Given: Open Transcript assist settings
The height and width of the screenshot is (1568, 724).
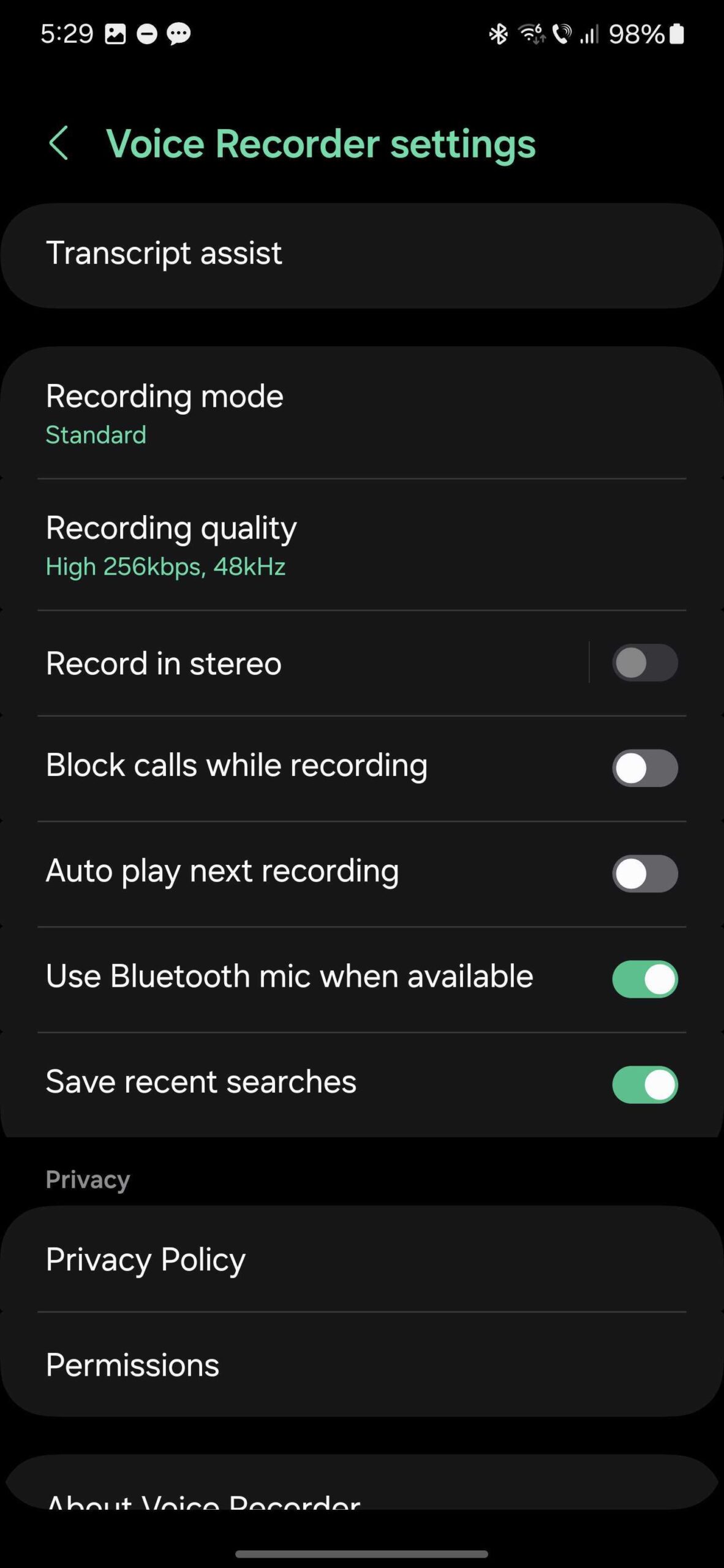Looking at the screenshot, I should (x=361, y=254).
